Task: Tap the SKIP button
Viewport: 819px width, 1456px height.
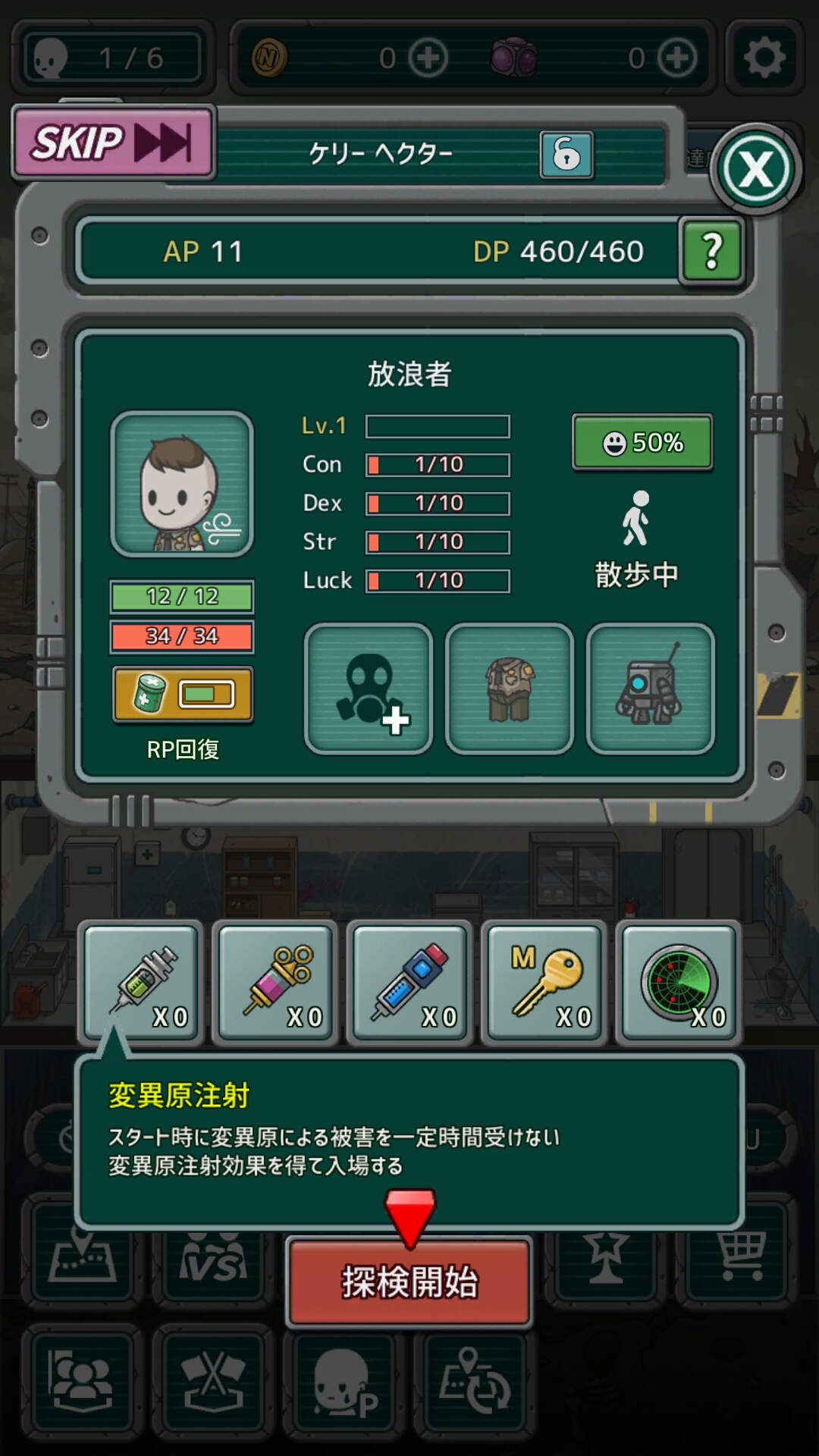Action: (x=114, y=143)
